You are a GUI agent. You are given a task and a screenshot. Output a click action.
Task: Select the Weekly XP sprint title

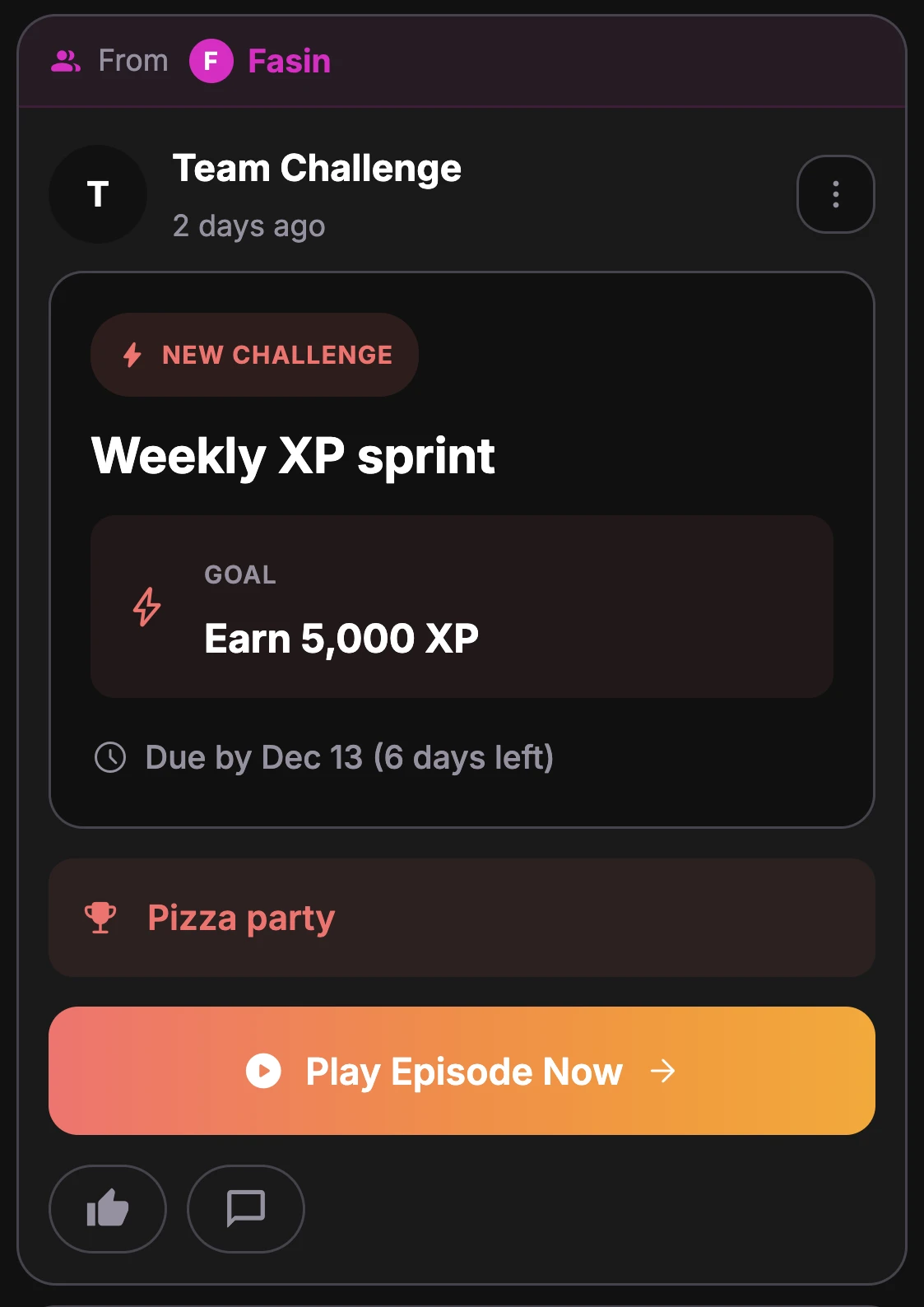(293, 456)
